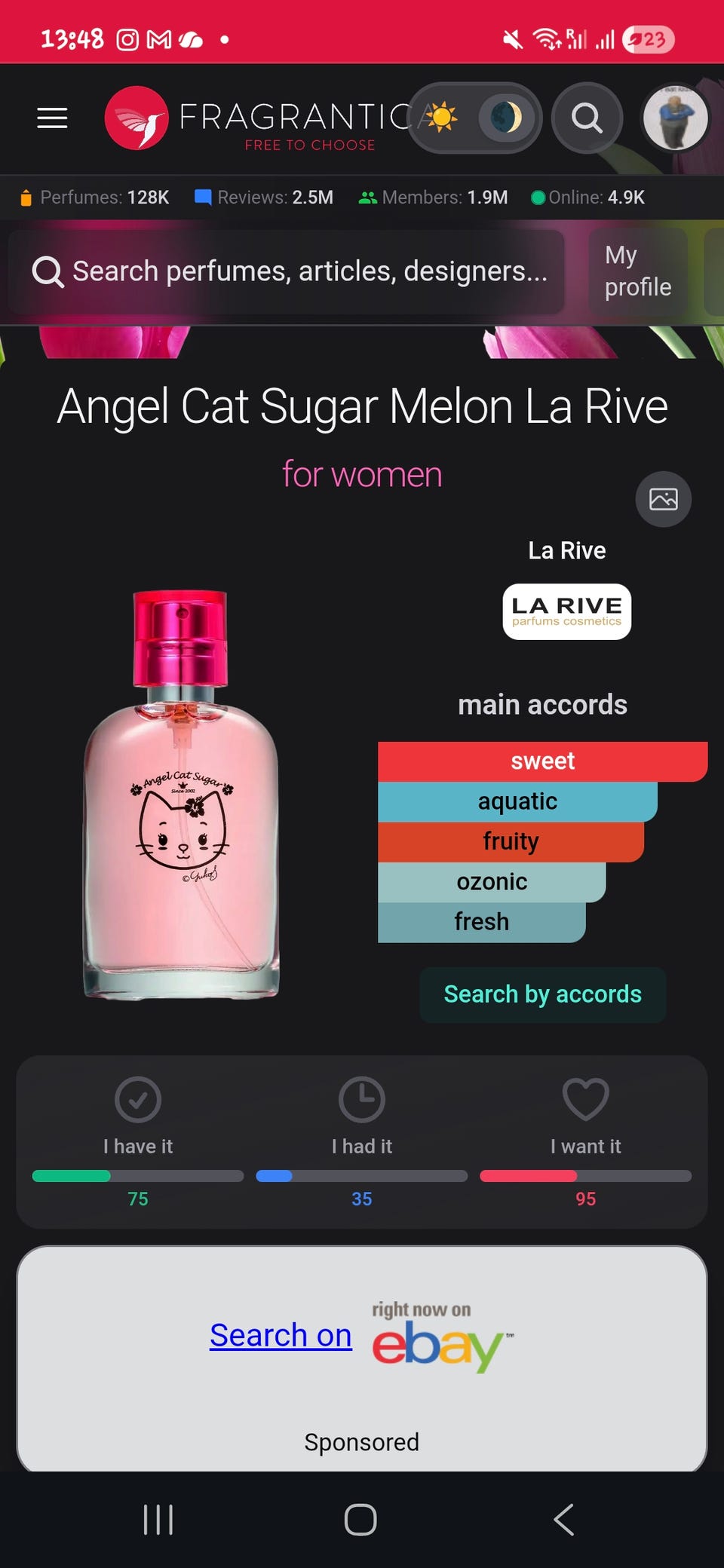Screen dimensions: 724x1568
Task: Tap the search perfumes, articles, designers field
Action: [x=287, y=271]
